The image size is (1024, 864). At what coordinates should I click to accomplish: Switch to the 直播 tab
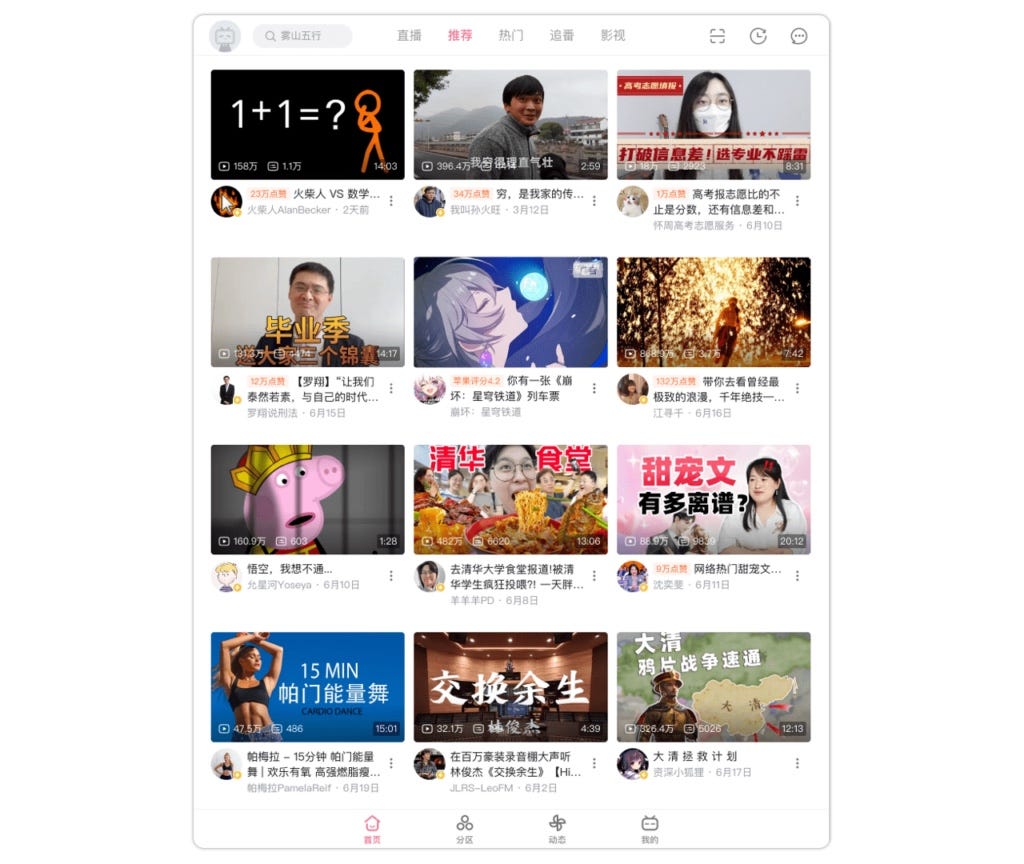[409, 36]
